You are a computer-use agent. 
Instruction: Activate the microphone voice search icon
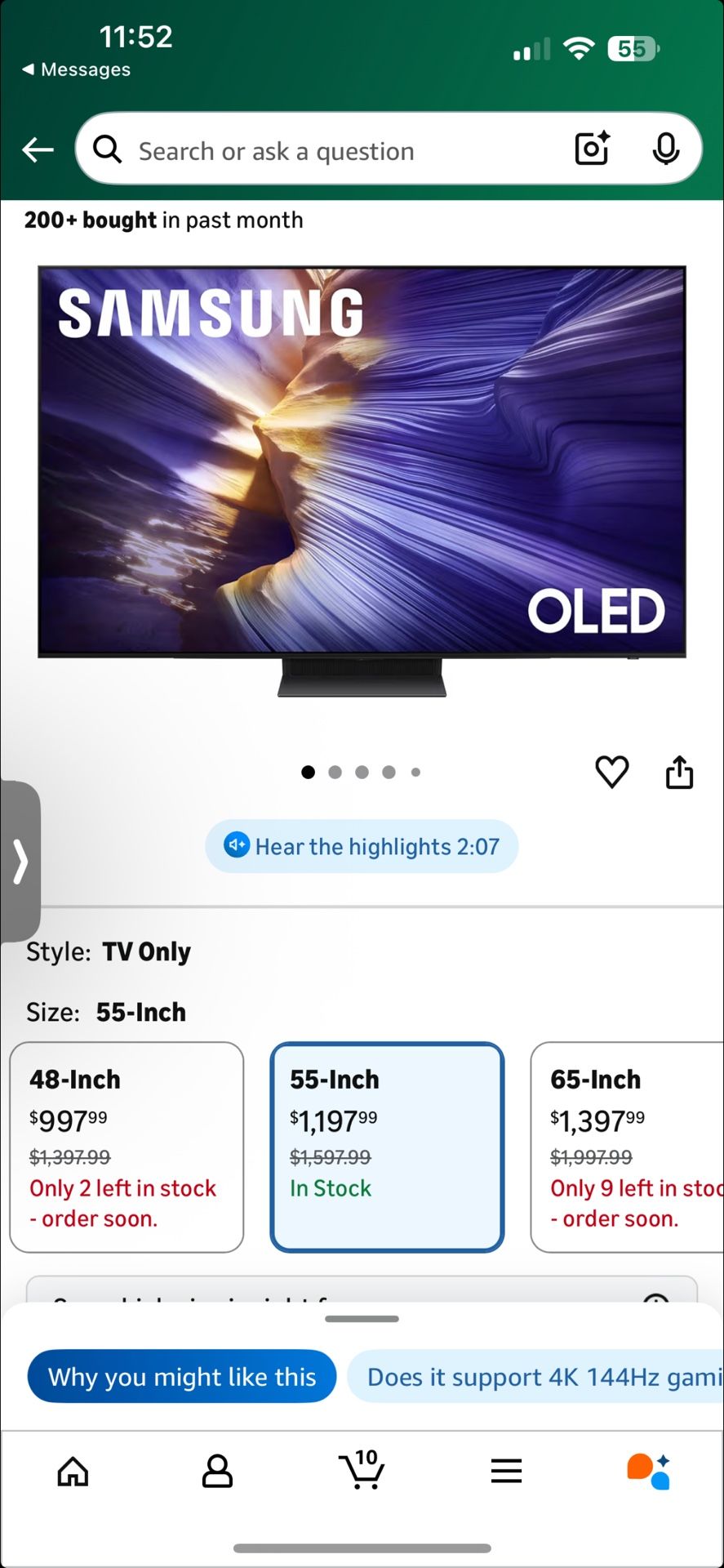(x=668, y=148)
